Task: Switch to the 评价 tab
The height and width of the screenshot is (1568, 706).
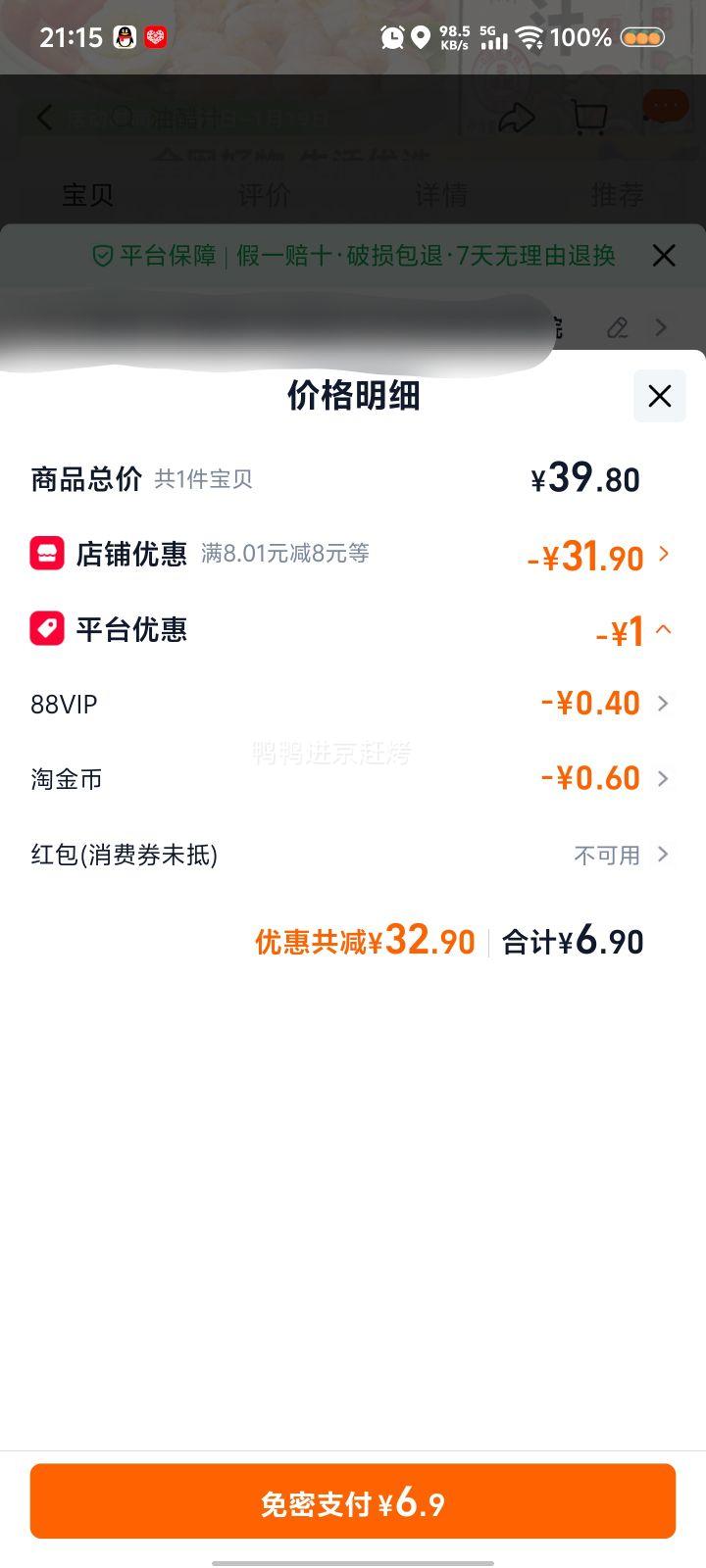Action: (x=263, y=195)
